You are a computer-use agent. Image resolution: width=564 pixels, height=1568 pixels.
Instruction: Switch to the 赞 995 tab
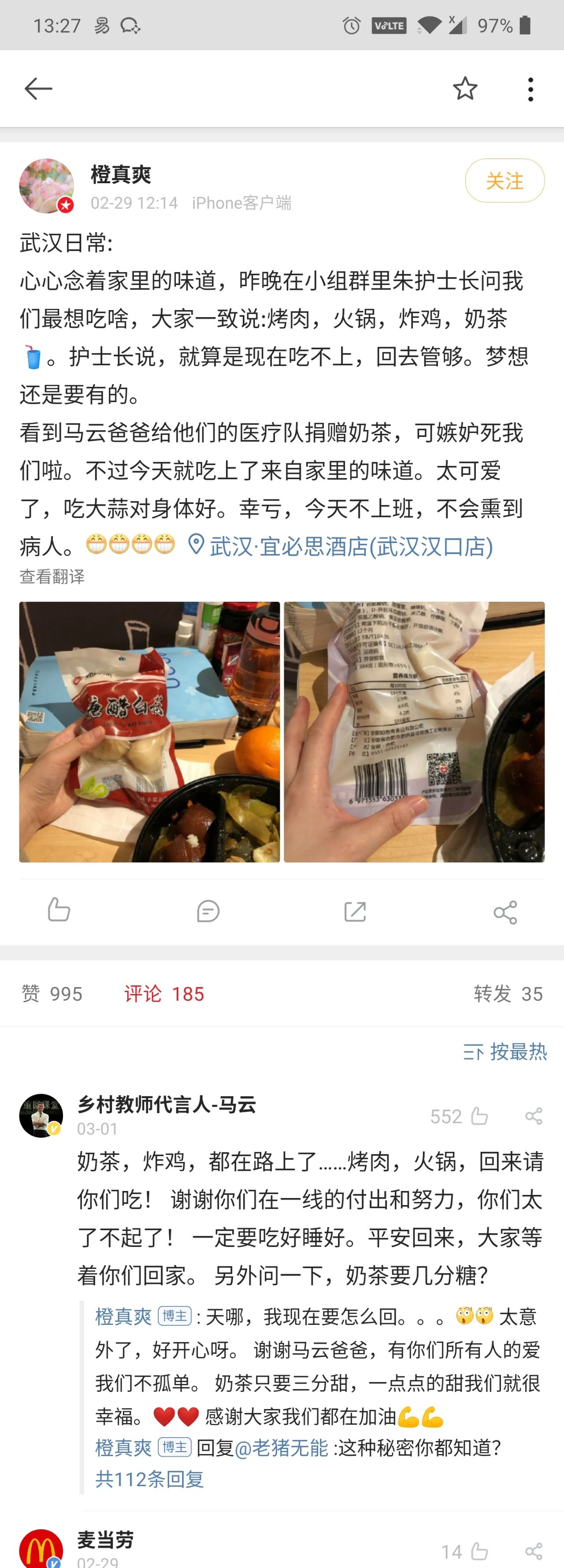point(52,993)
